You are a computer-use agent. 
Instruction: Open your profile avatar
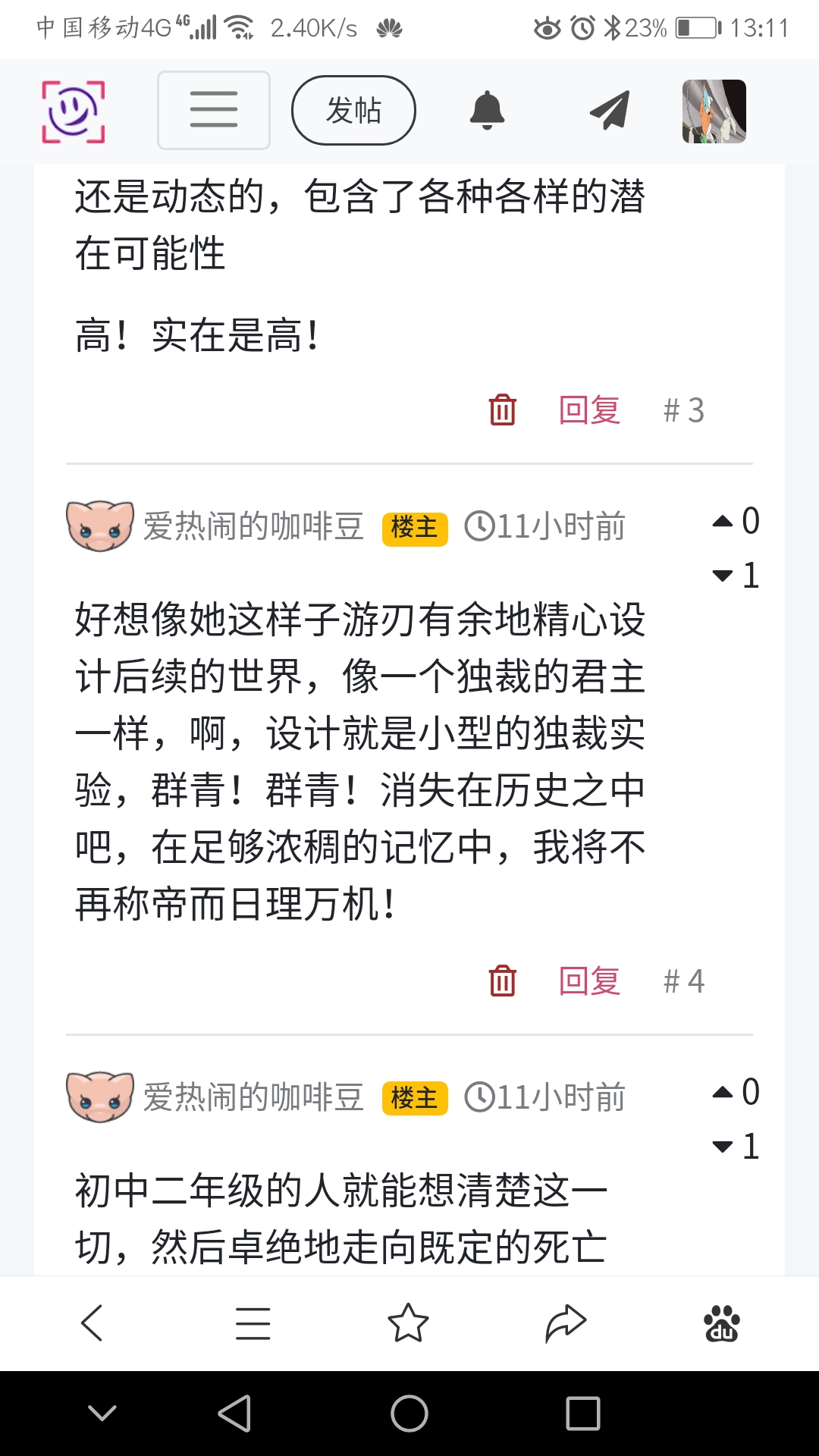point(714,111)
